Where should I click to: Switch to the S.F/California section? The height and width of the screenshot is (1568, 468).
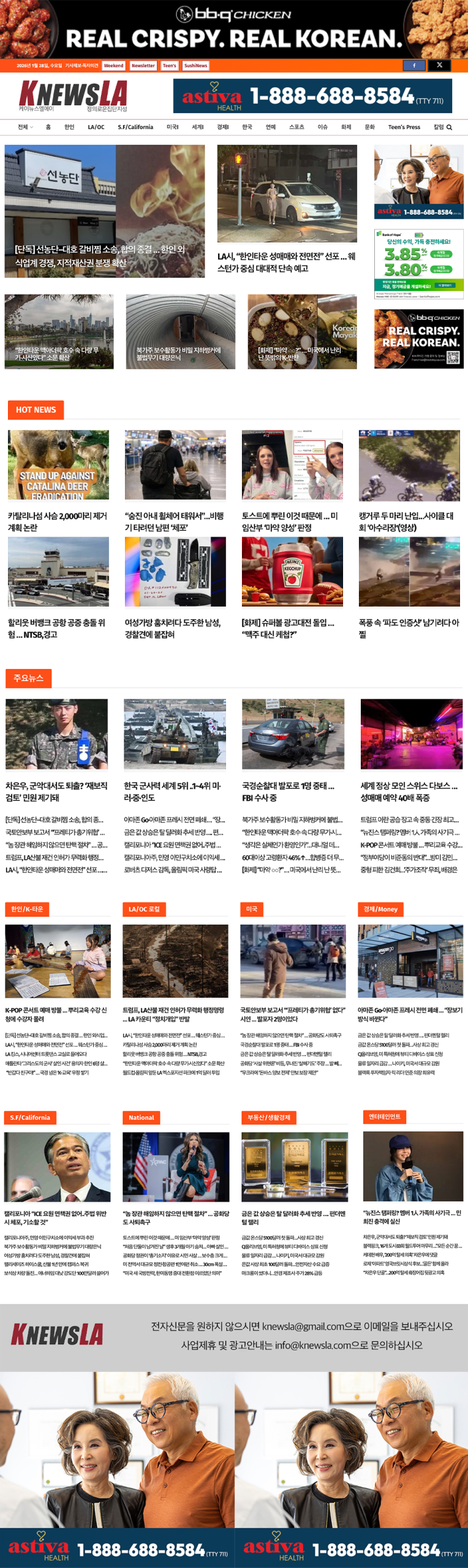coord(135,127)
